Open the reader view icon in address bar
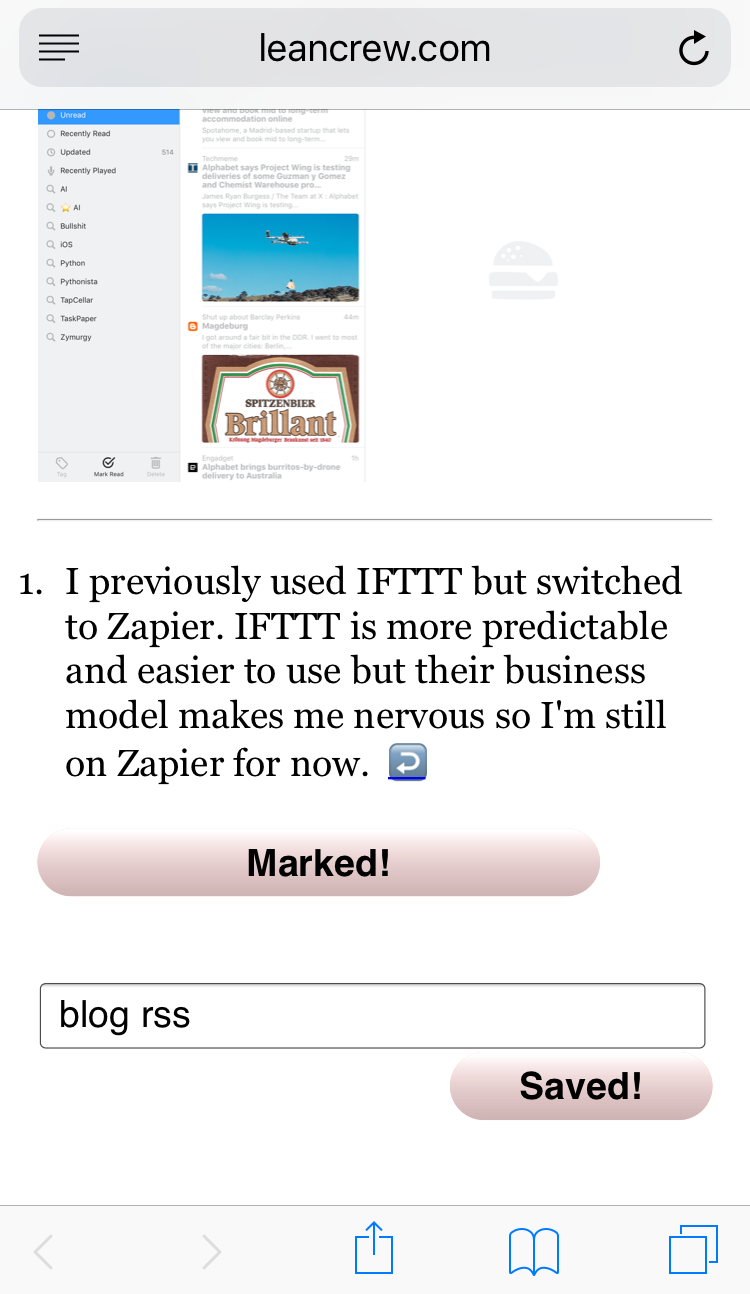 59,47
